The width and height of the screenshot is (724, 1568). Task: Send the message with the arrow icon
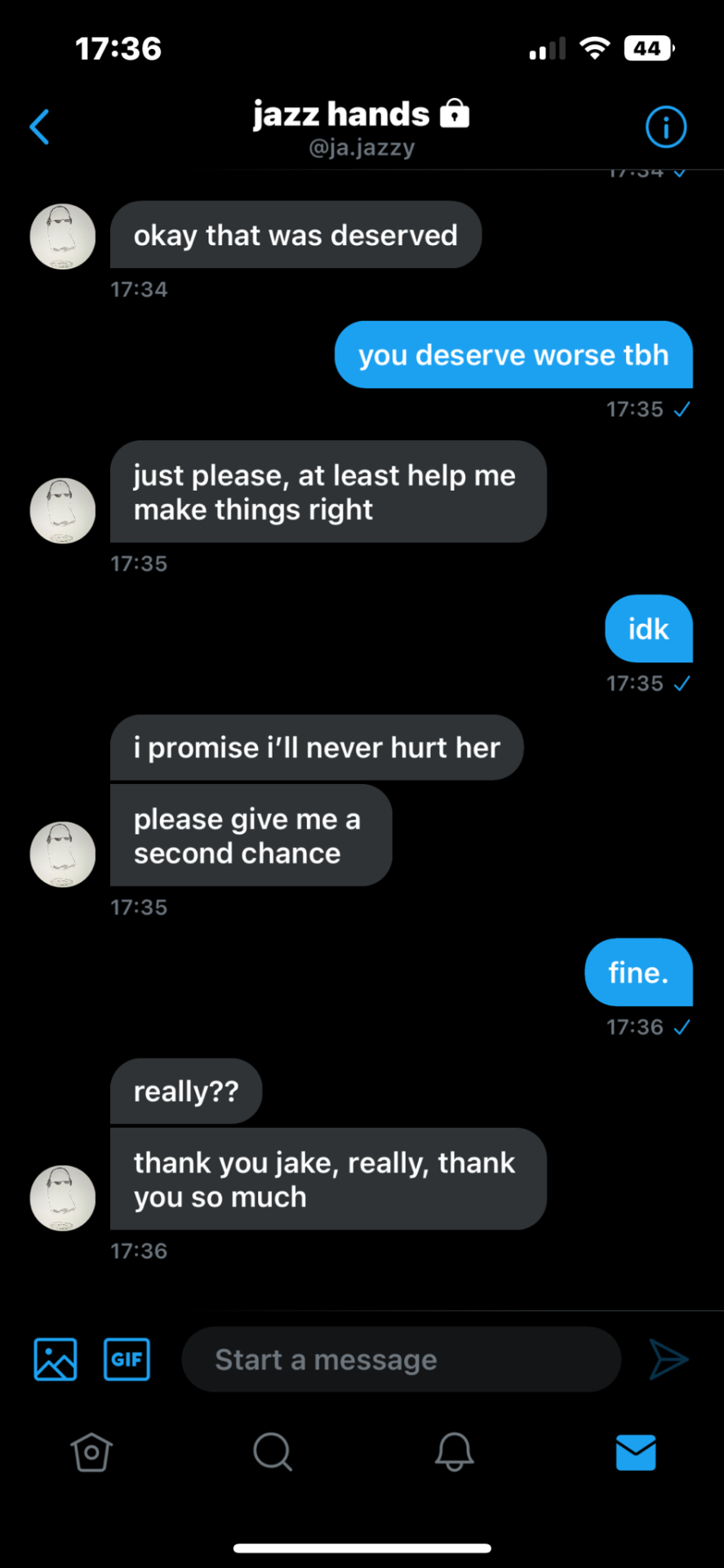click(x=668, y=1359)
